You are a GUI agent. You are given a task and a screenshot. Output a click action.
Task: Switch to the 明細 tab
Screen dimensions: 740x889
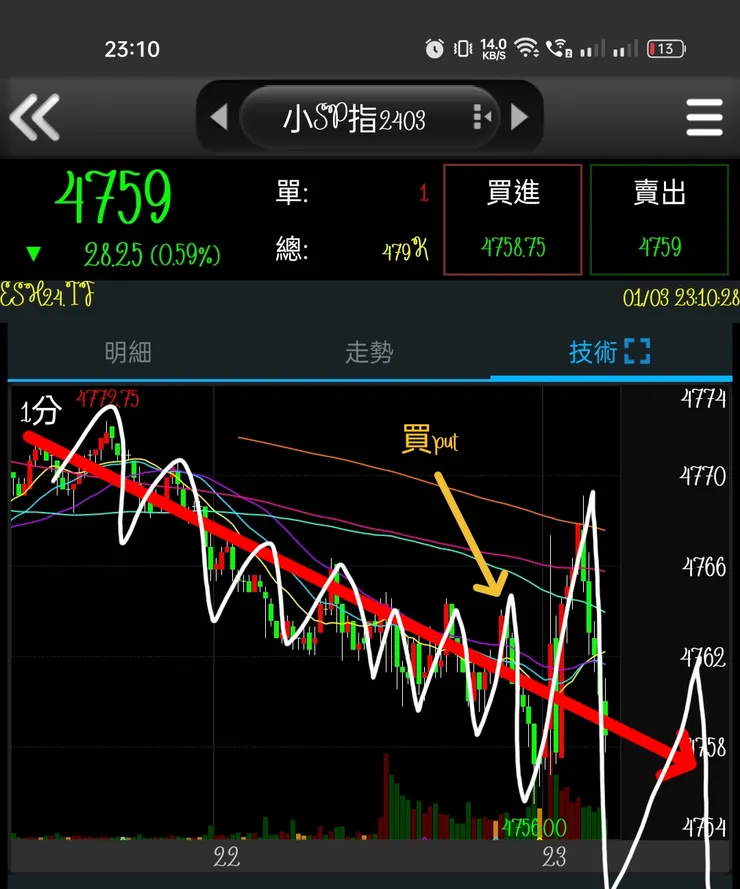(x=128, y=351)
